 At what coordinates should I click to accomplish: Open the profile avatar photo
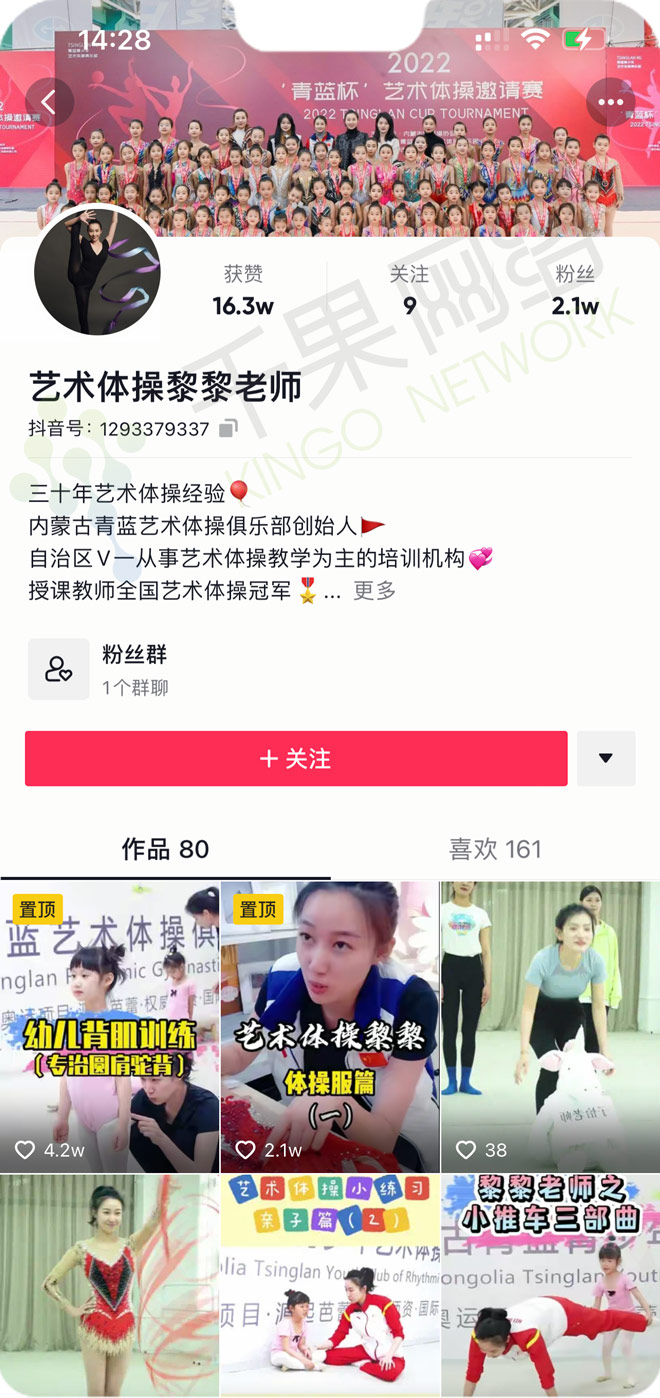click(x=97, y=271)
